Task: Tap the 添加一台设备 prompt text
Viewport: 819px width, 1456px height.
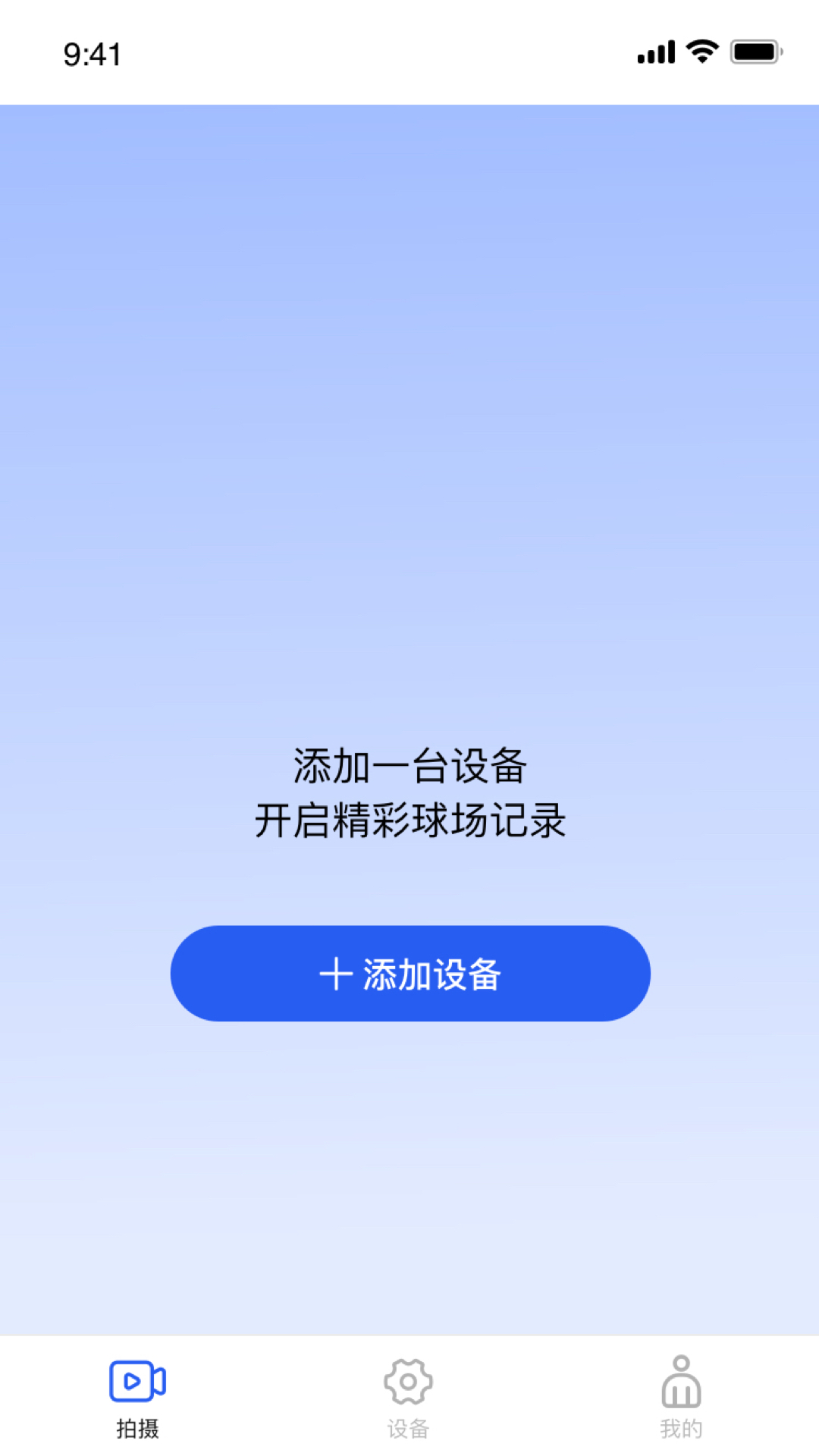Action: (409, 766)
